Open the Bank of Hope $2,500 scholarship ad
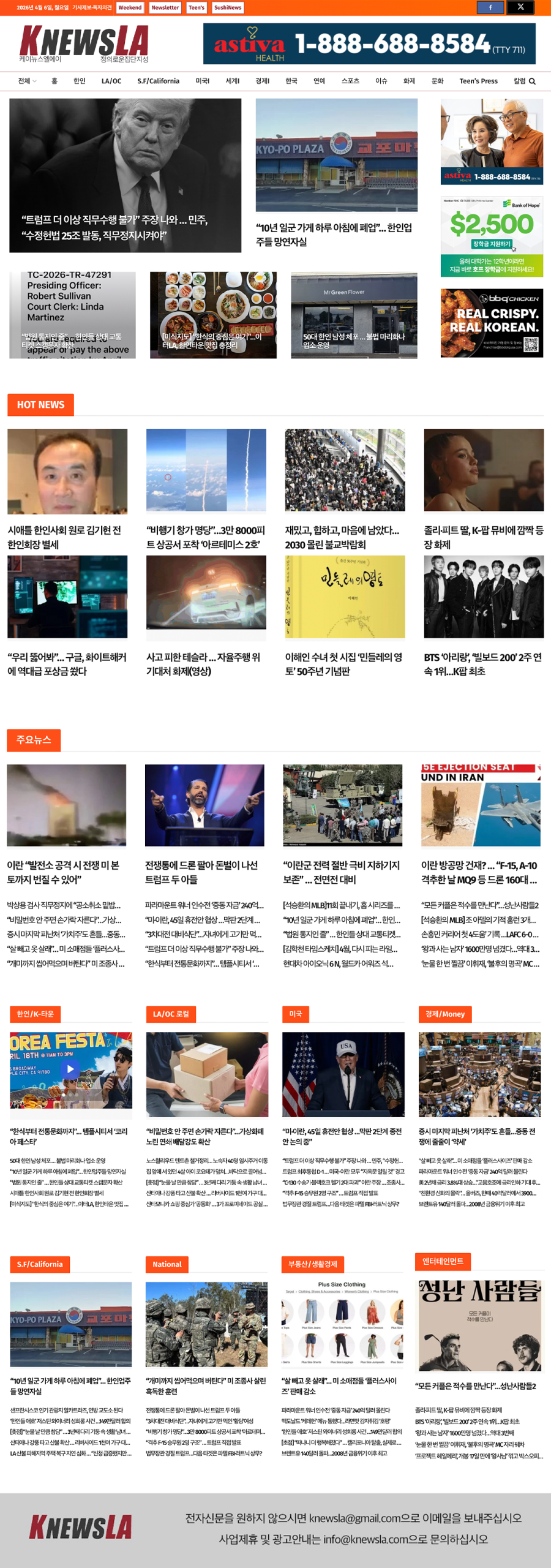Viewport: 551px width, 1568px height. click(x=492, y=236)
